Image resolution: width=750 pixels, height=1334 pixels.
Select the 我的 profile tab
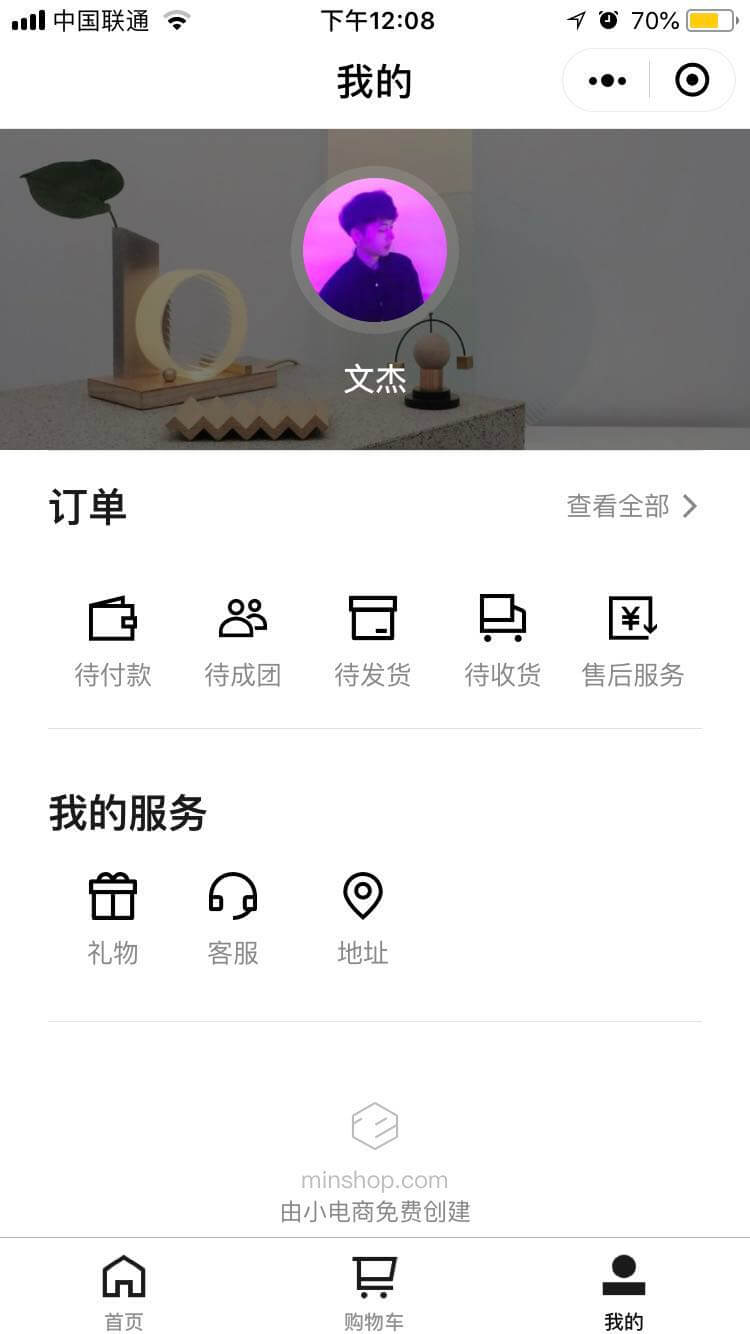(624, 1292)
